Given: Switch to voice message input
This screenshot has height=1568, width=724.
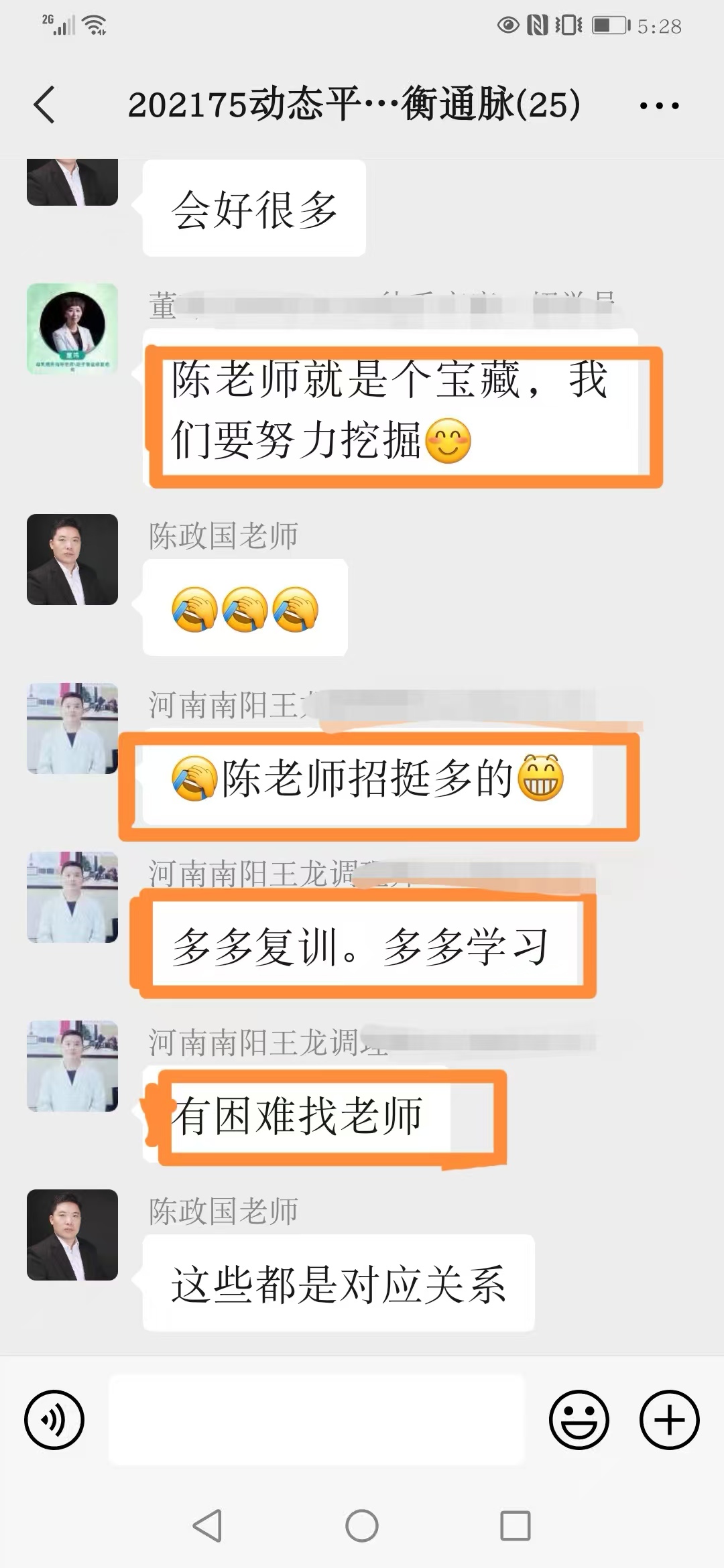Looking at the screenshot, I should pos(54,1419).
